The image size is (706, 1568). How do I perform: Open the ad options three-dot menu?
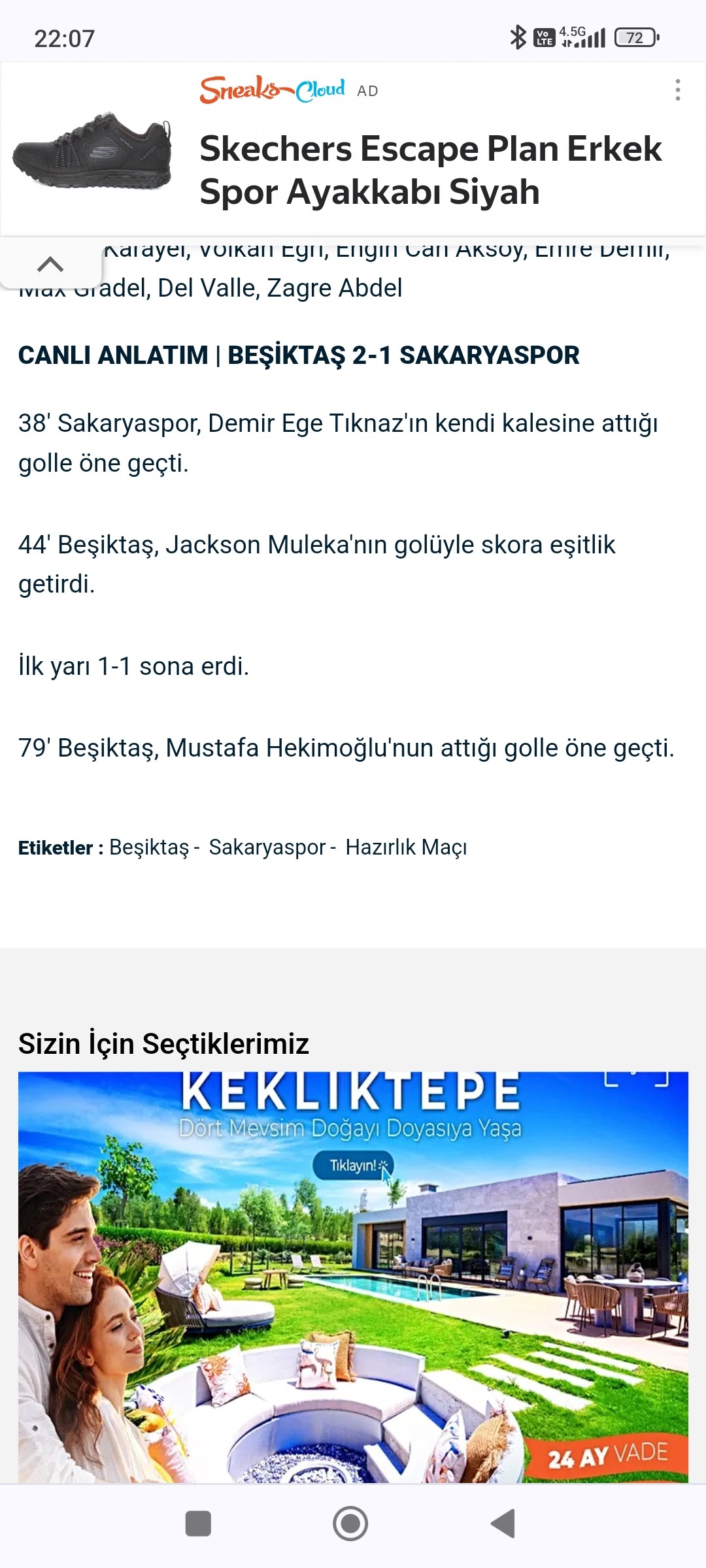point(678,90)
